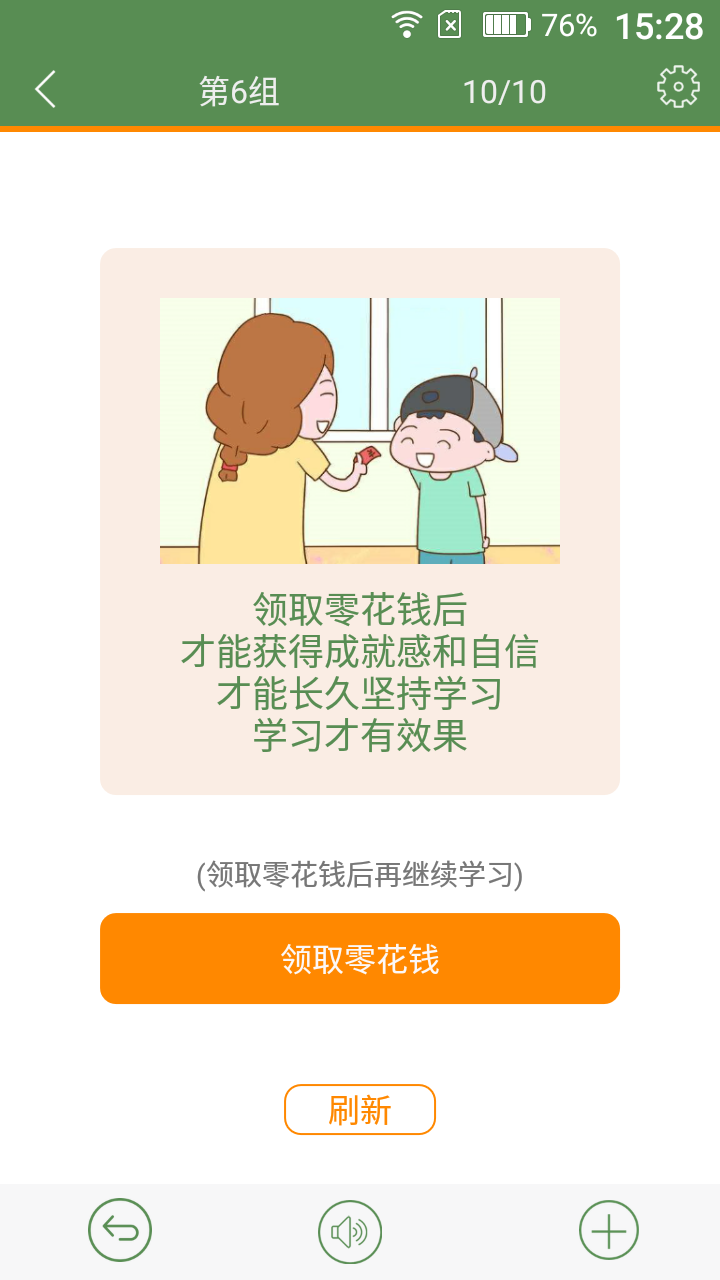The image size is (720, 1280).
Task: Open the settings gear
Action: 678,88
